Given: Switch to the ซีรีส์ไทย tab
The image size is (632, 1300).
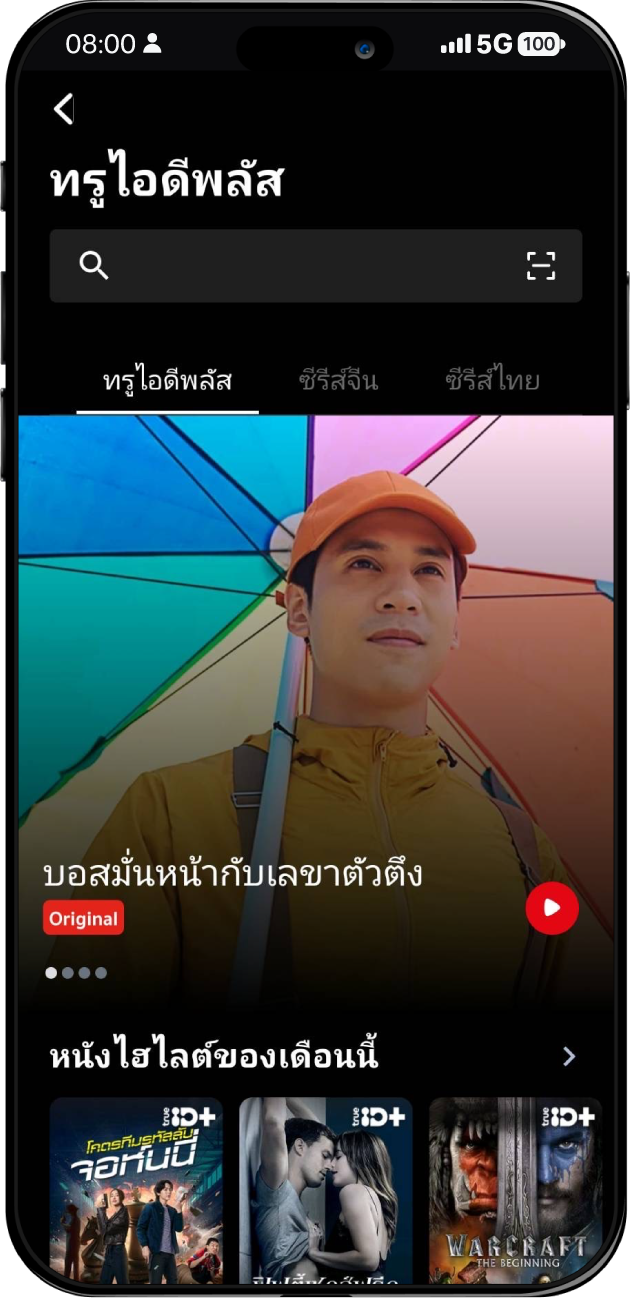Looking at the screenshot, I should pyautogui.click(x=492, y=381).
